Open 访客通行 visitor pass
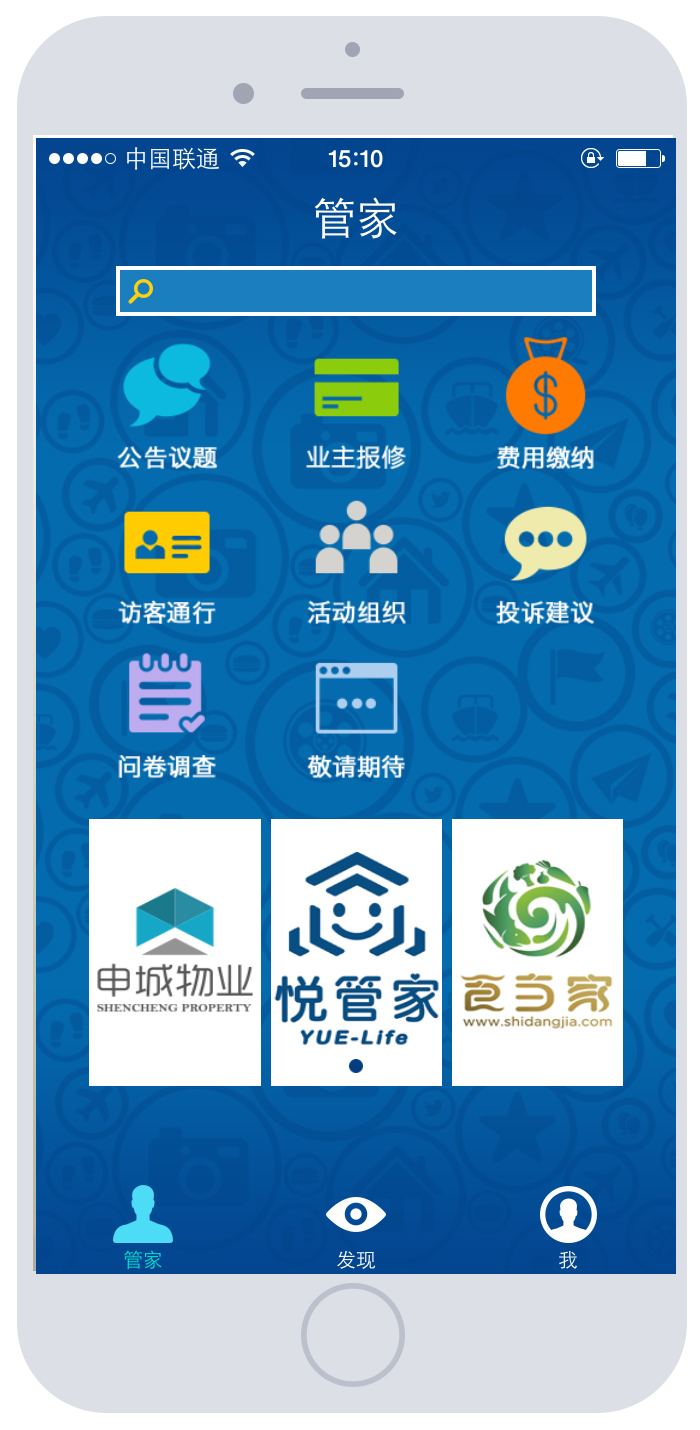700x1430 pixels. point(167,562)
